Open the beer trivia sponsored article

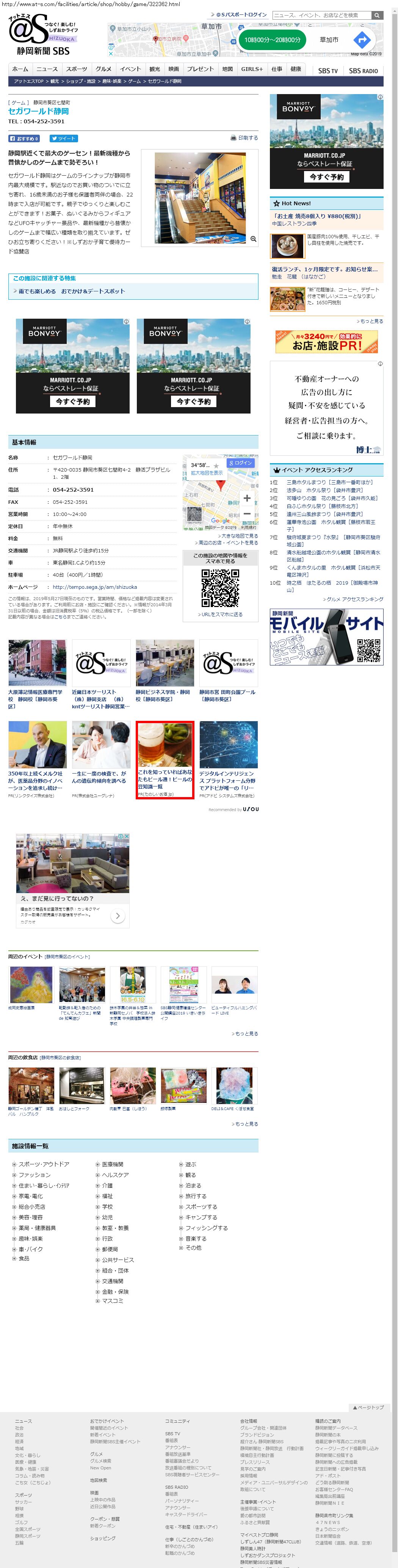pos(165,759)
